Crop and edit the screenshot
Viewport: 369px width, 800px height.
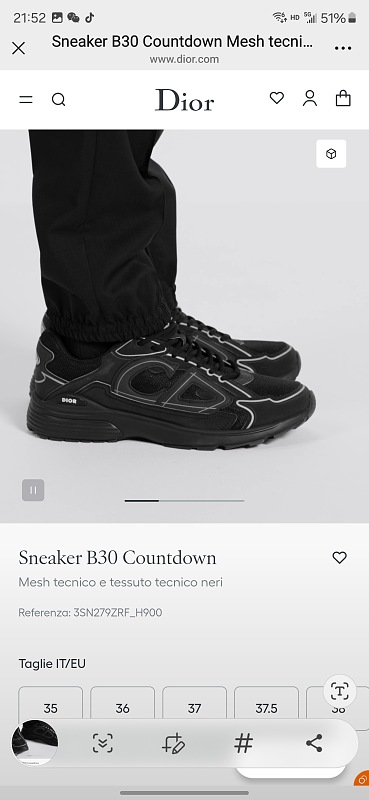(x=173, y=743)
